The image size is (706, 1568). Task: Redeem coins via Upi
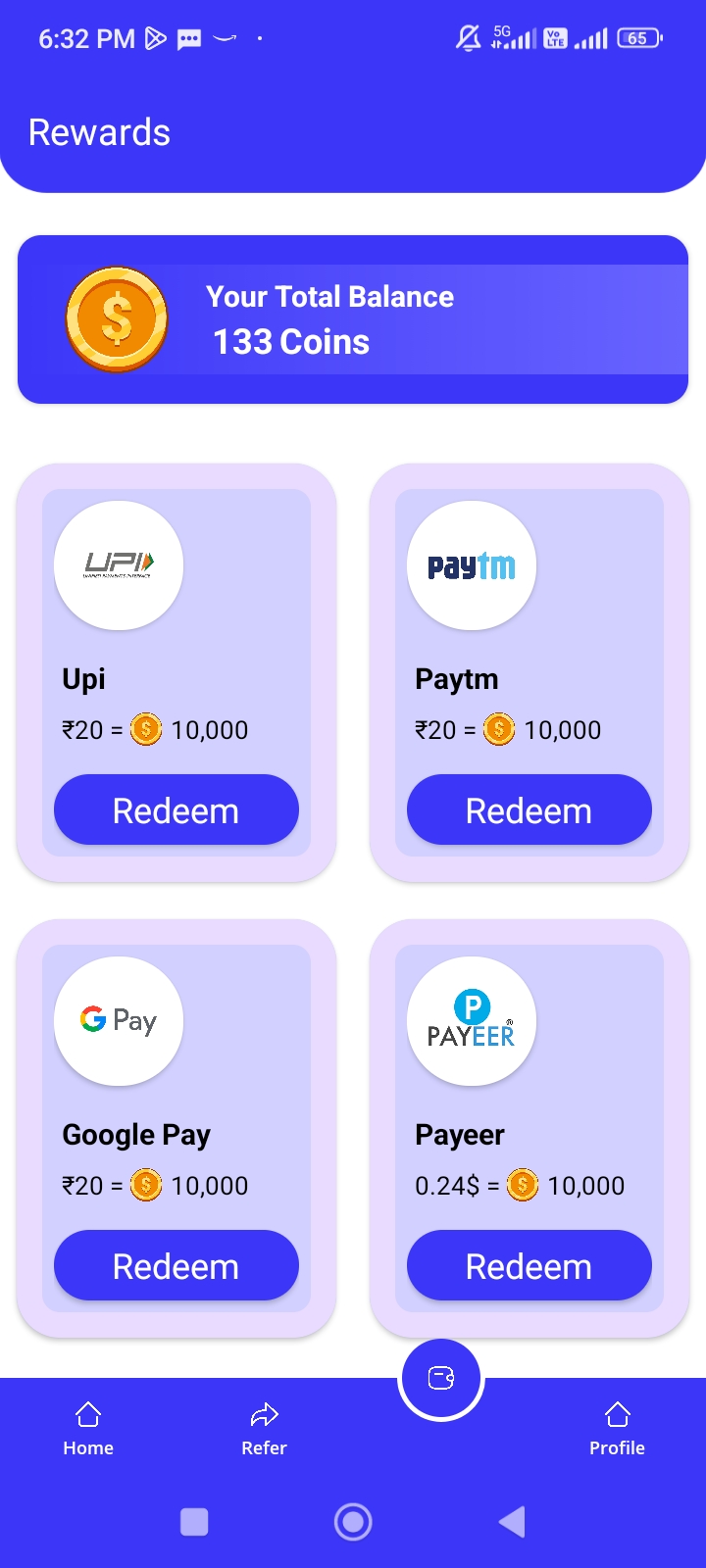[x=176, y=810]
